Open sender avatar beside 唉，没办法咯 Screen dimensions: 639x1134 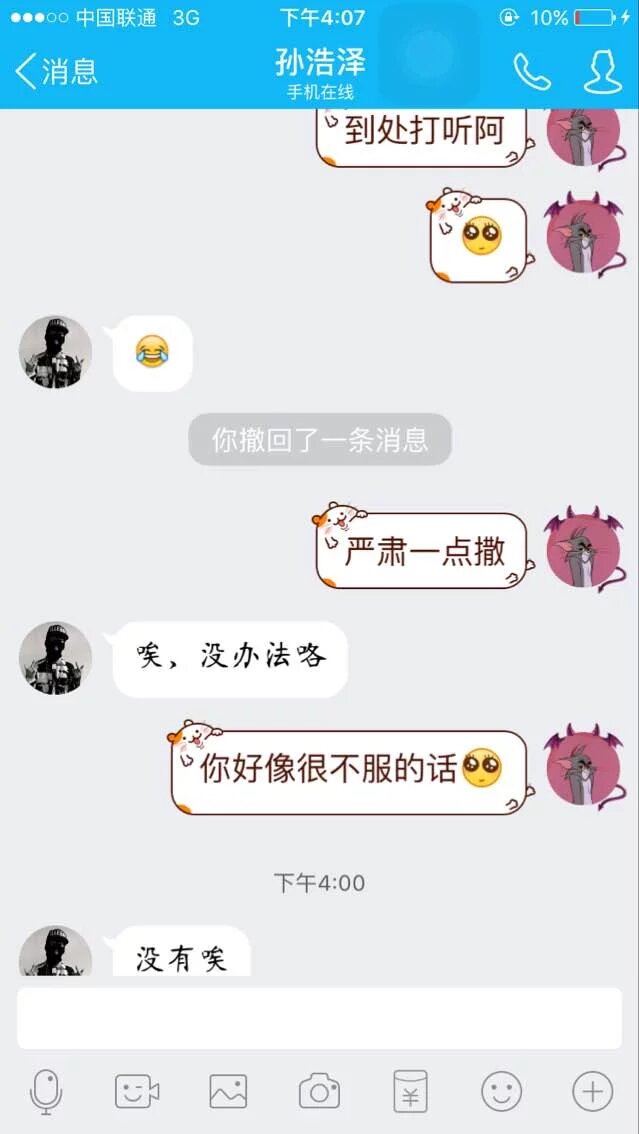point(56,658)
